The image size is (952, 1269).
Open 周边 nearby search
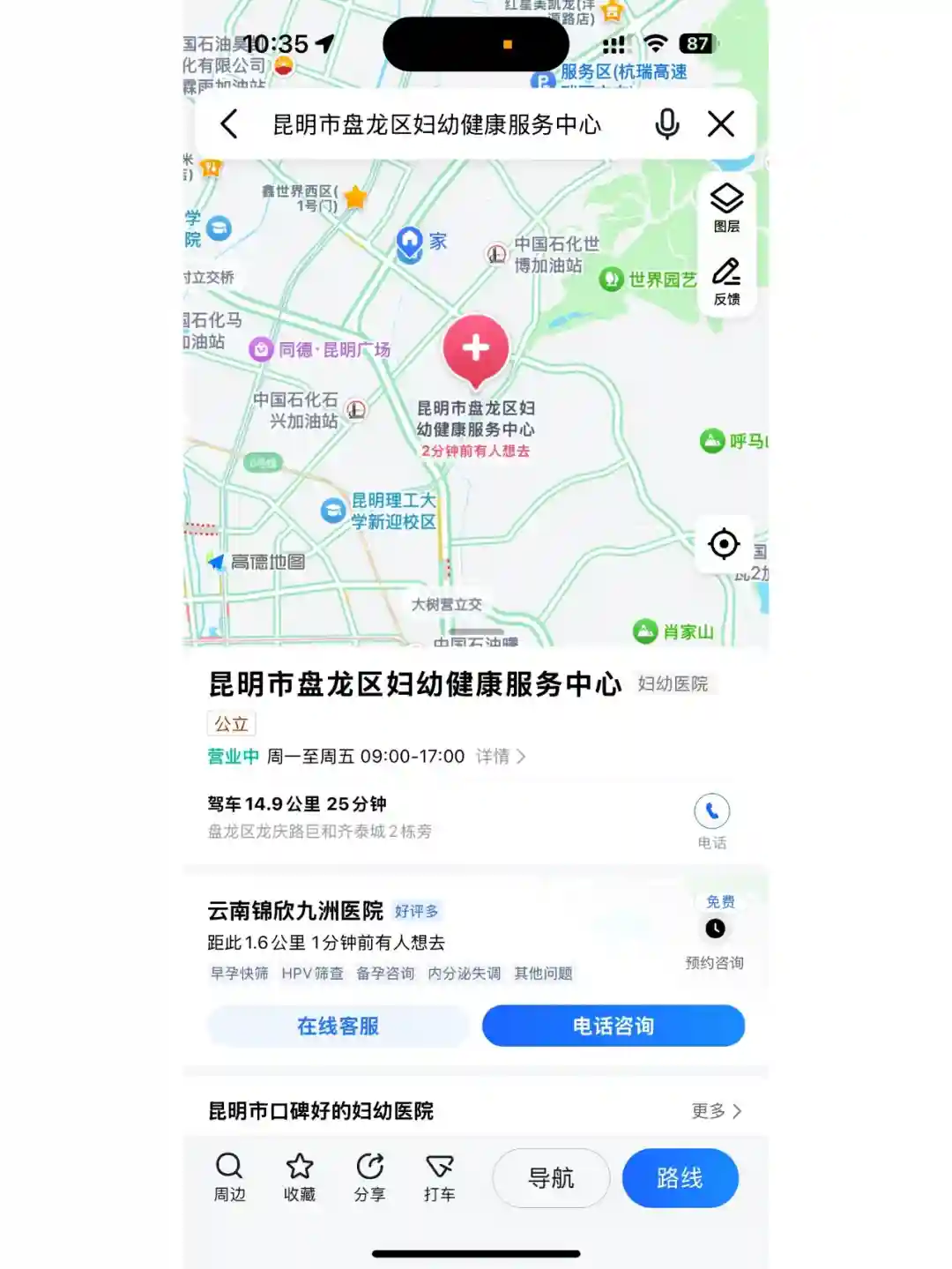229,1176
